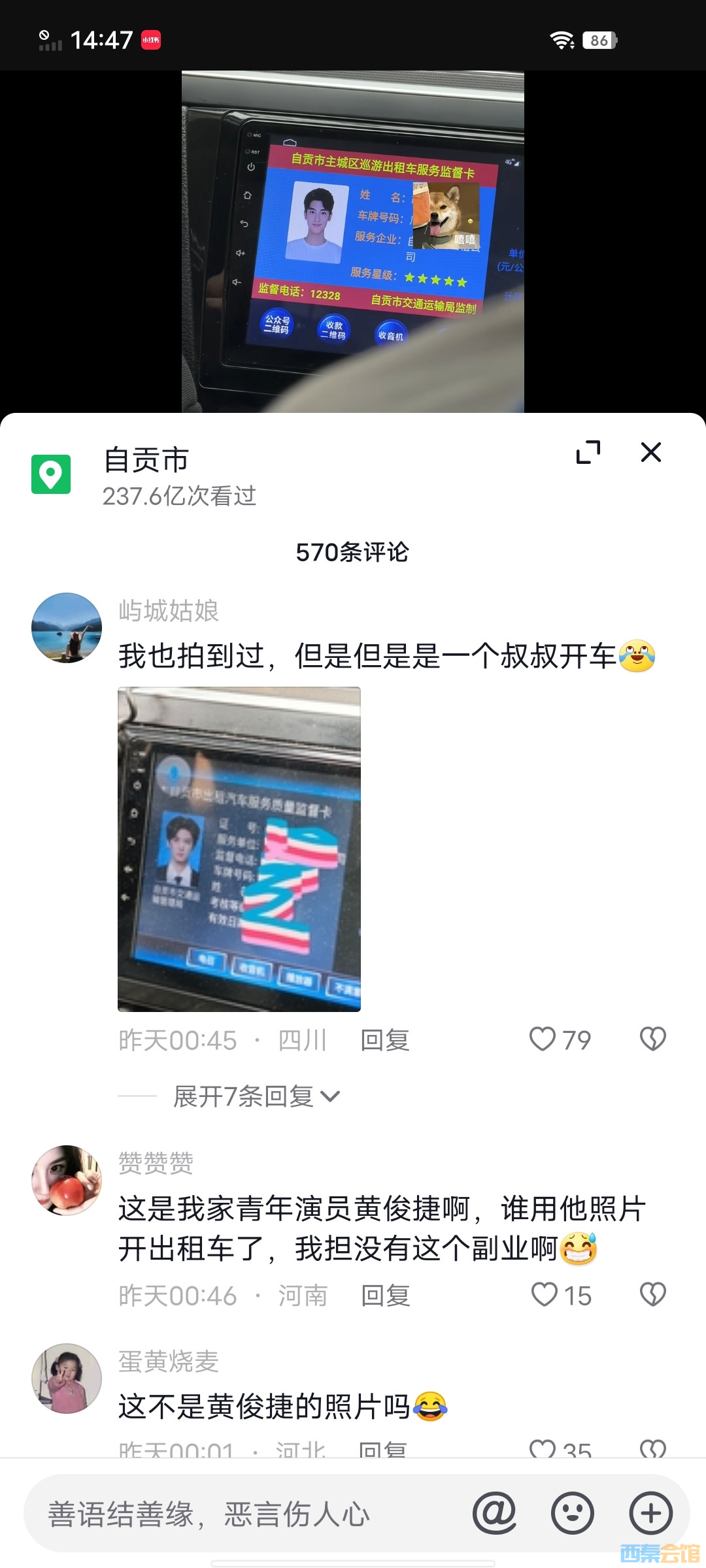
Task: Like 赞赞赞's comment with 15 likes
Action: pyautogui.click(x=545, y=1294)
